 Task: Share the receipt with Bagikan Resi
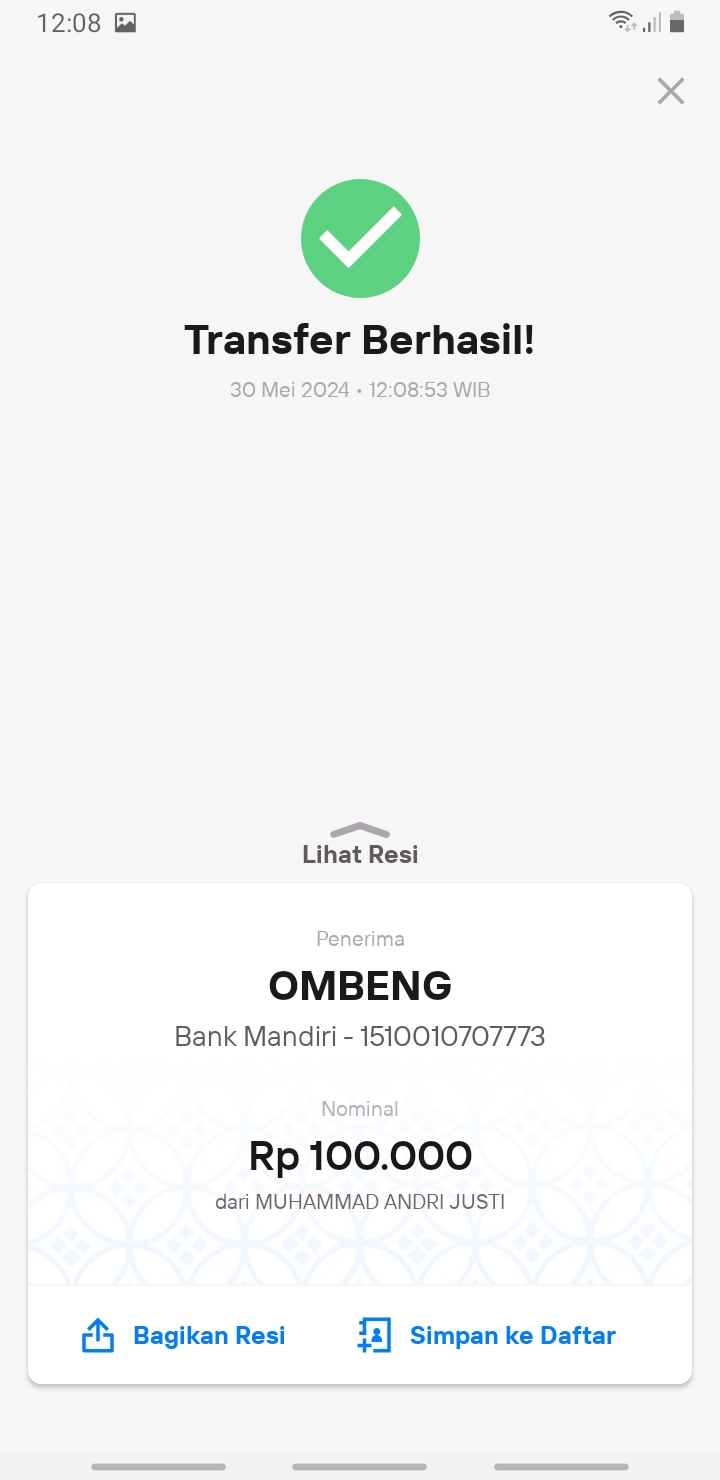183,1335
